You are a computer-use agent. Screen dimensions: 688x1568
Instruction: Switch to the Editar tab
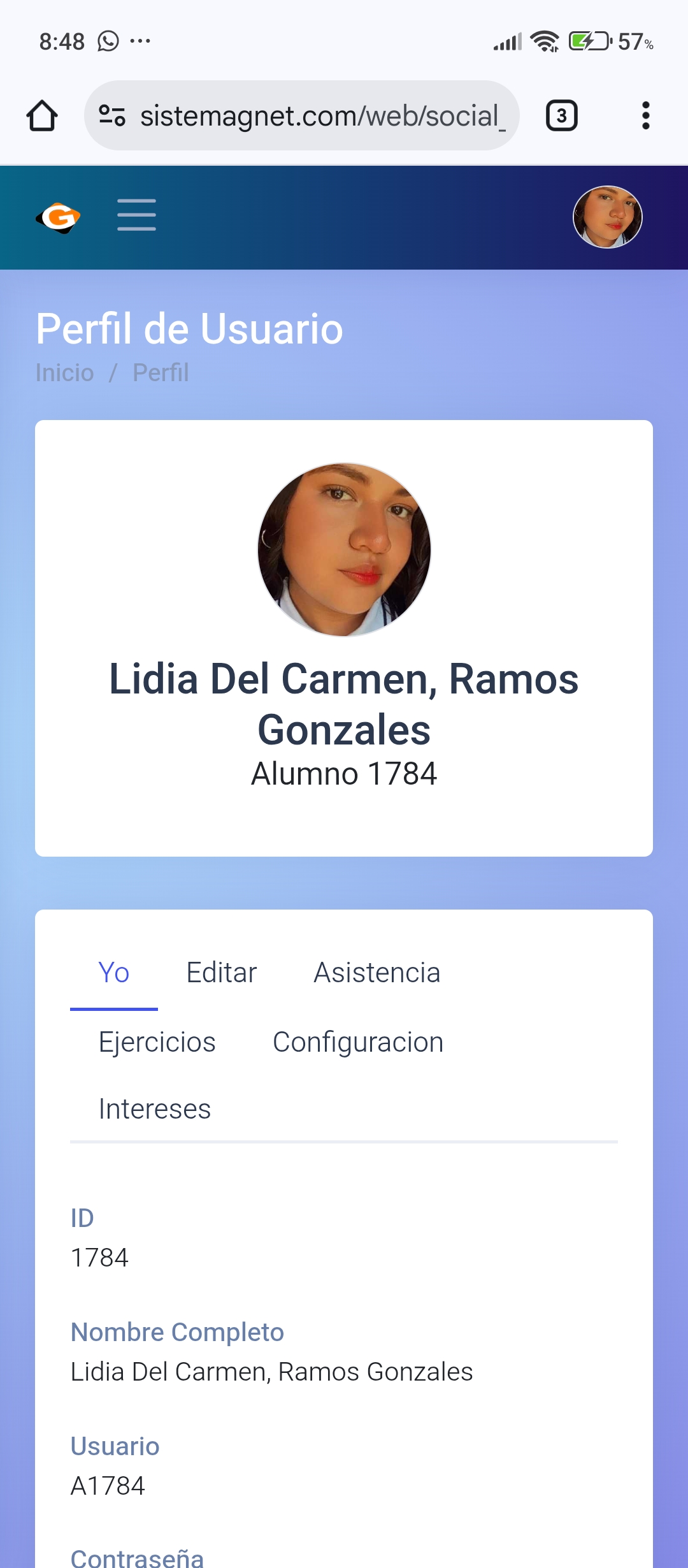(221, 973)
